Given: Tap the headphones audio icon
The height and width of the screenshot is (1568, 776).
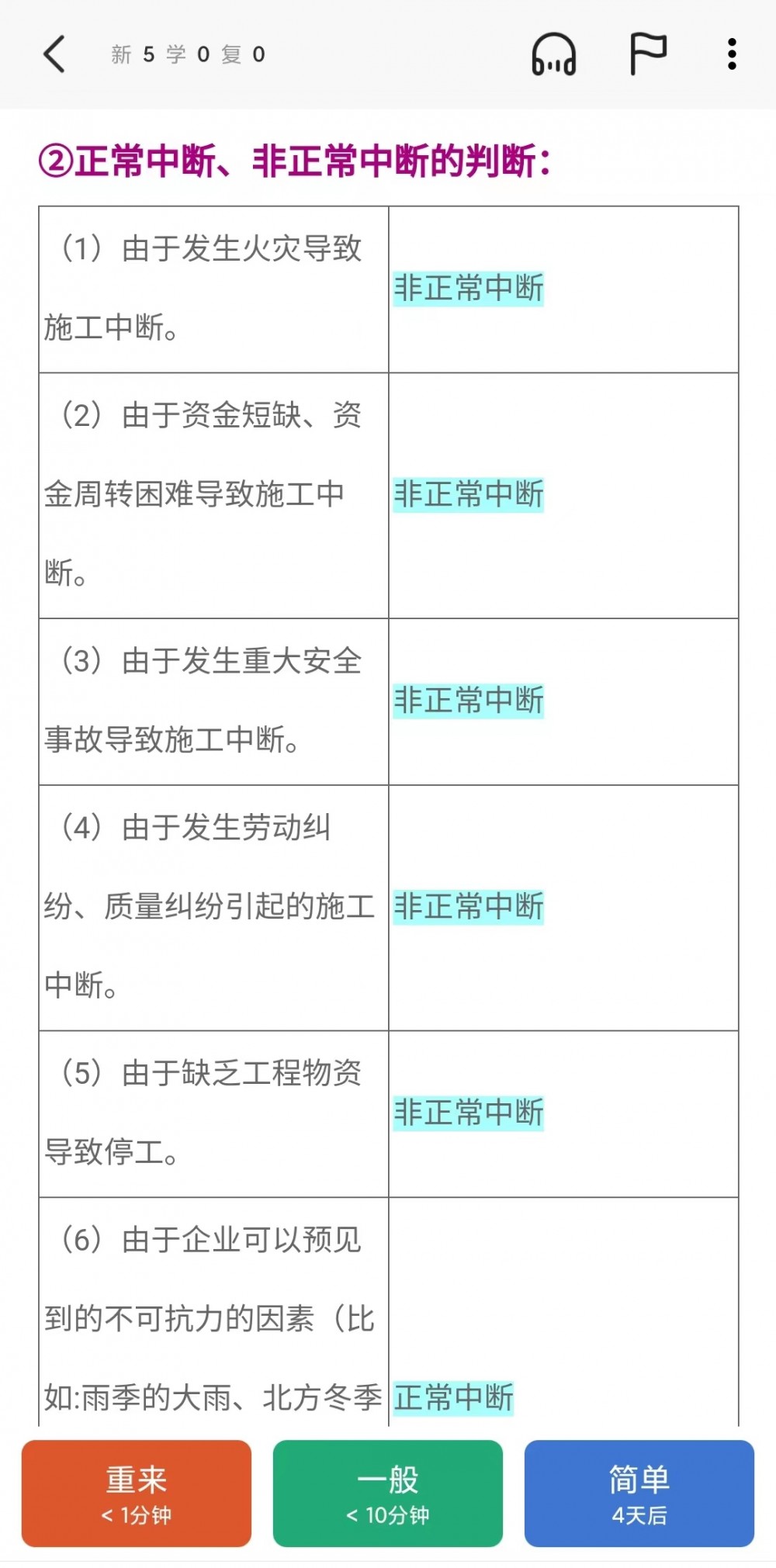Looking at the screenshot, I should pos(553,54).
